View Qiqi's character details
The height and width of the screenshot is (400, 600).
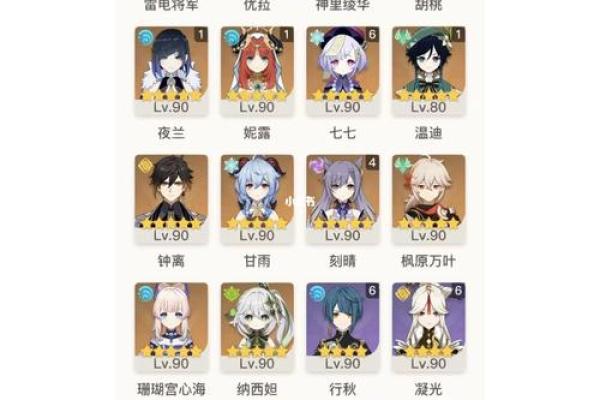point(342,70)
